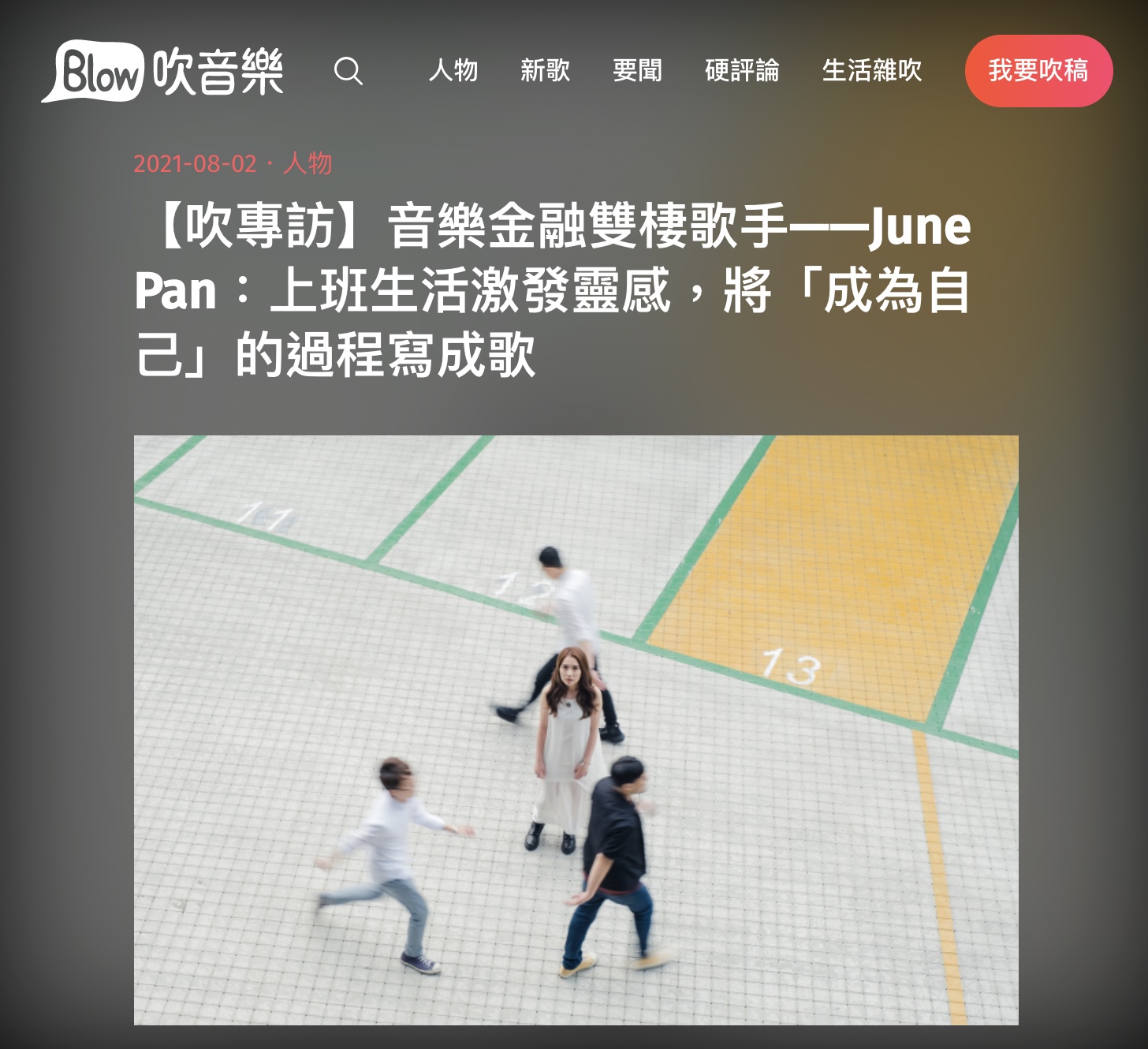Open the 人物 category tag beside date

tap(308, 164)
